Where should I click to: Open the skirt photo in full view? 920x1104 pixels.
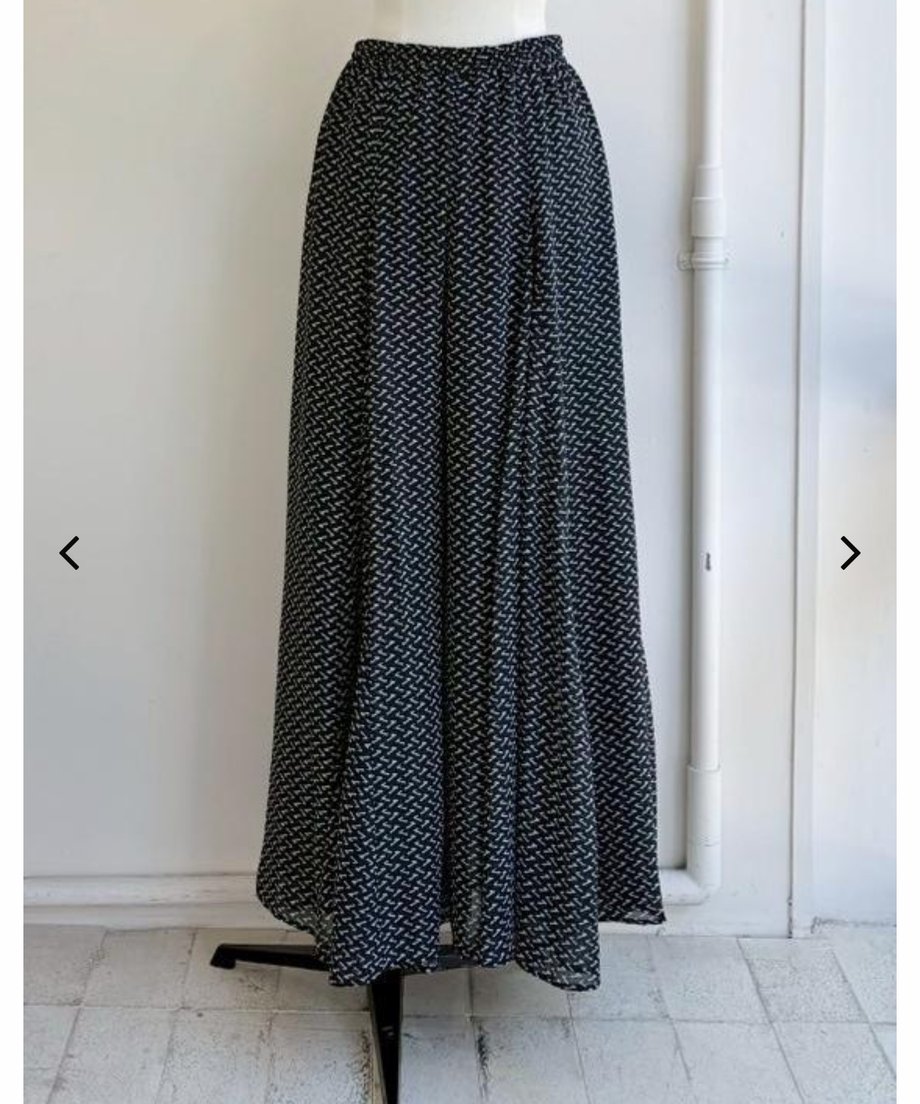460,500
